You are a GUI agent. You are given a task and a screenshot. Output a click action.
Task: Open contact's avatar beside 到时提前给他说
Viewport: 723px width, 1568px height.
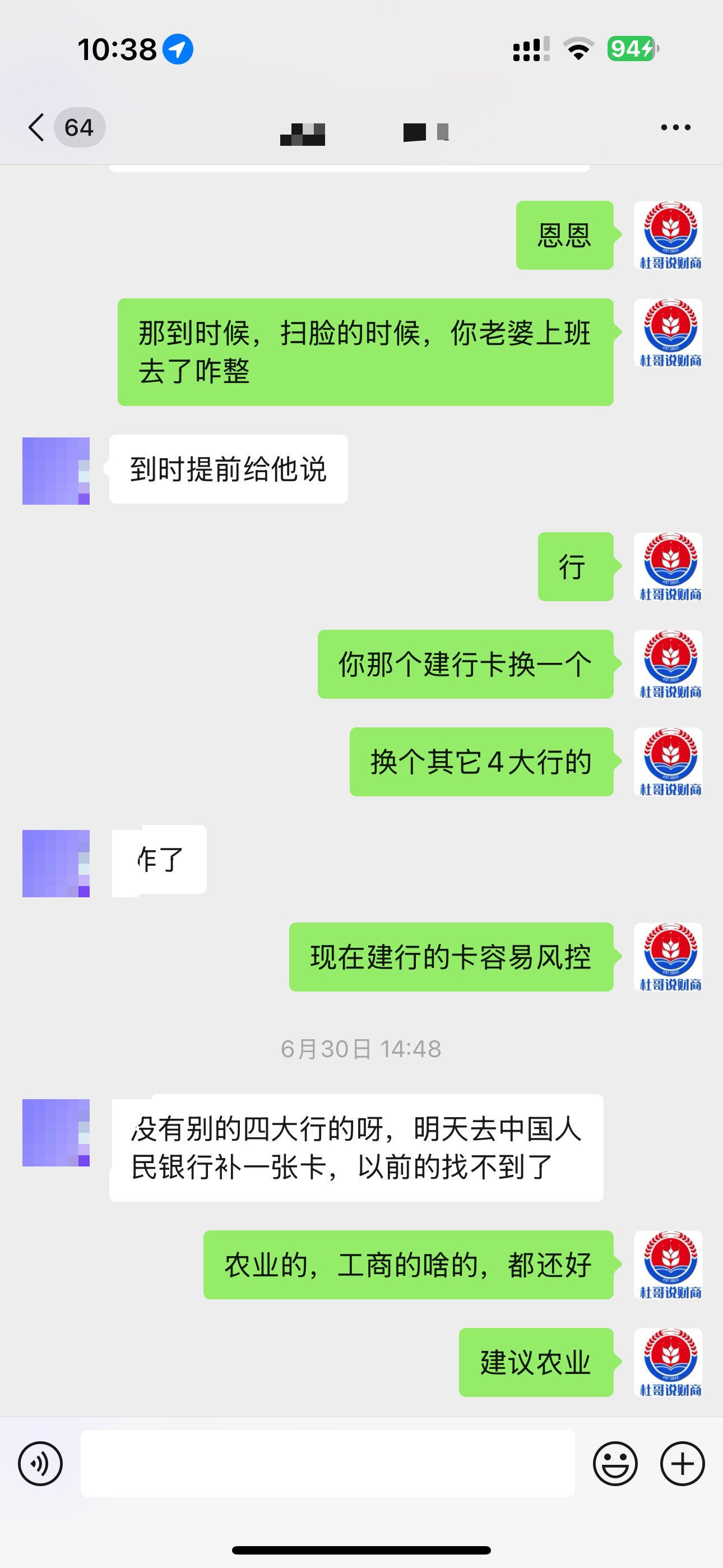[56, 471]
